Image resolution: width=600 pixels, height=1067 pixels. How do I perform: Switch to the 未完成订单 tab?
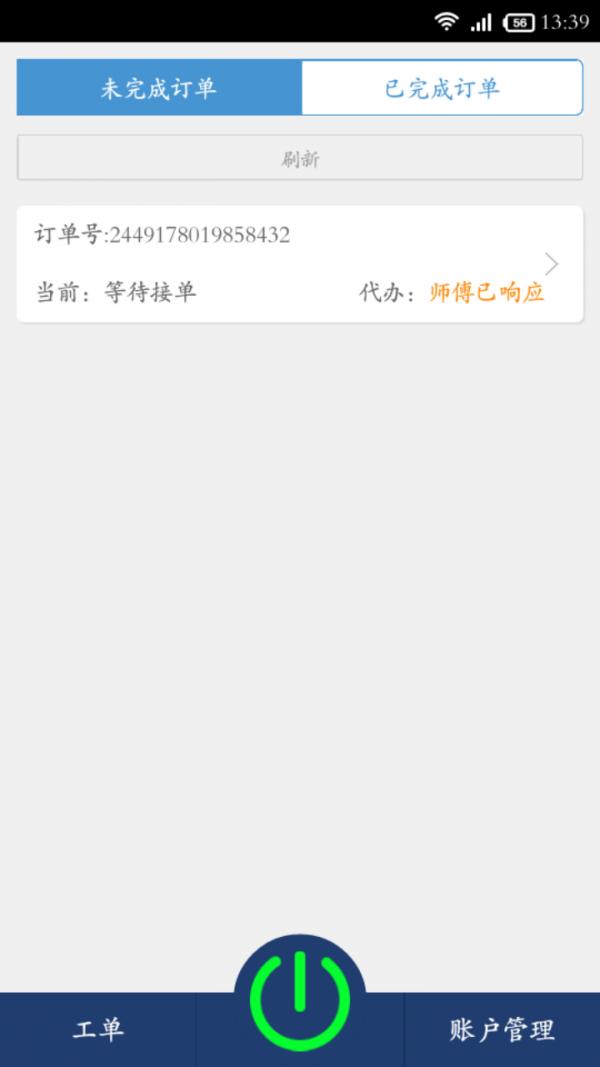point(159,88)
